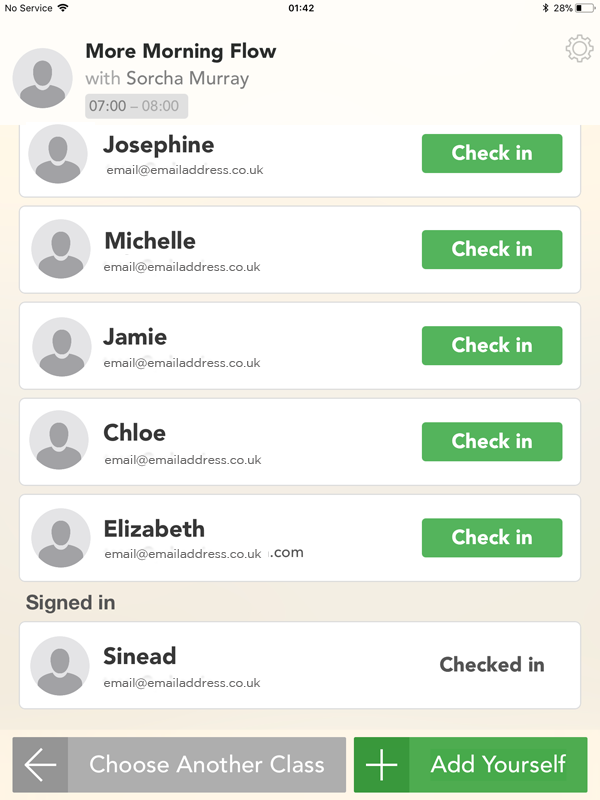This screenshot has height=800, width=600.
Task: Check in Josephine
Action: pyautogui.click(x=492, y=153)
